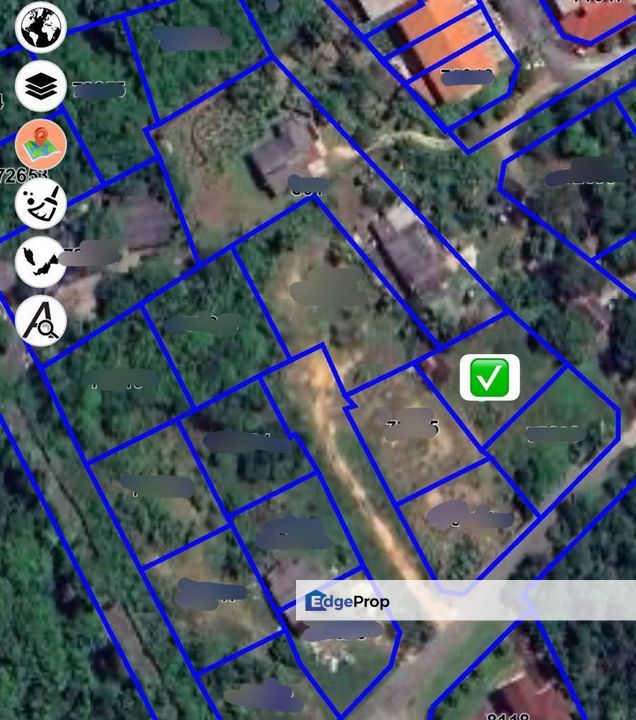Open the letter A magnifier tool

point(41,321)
